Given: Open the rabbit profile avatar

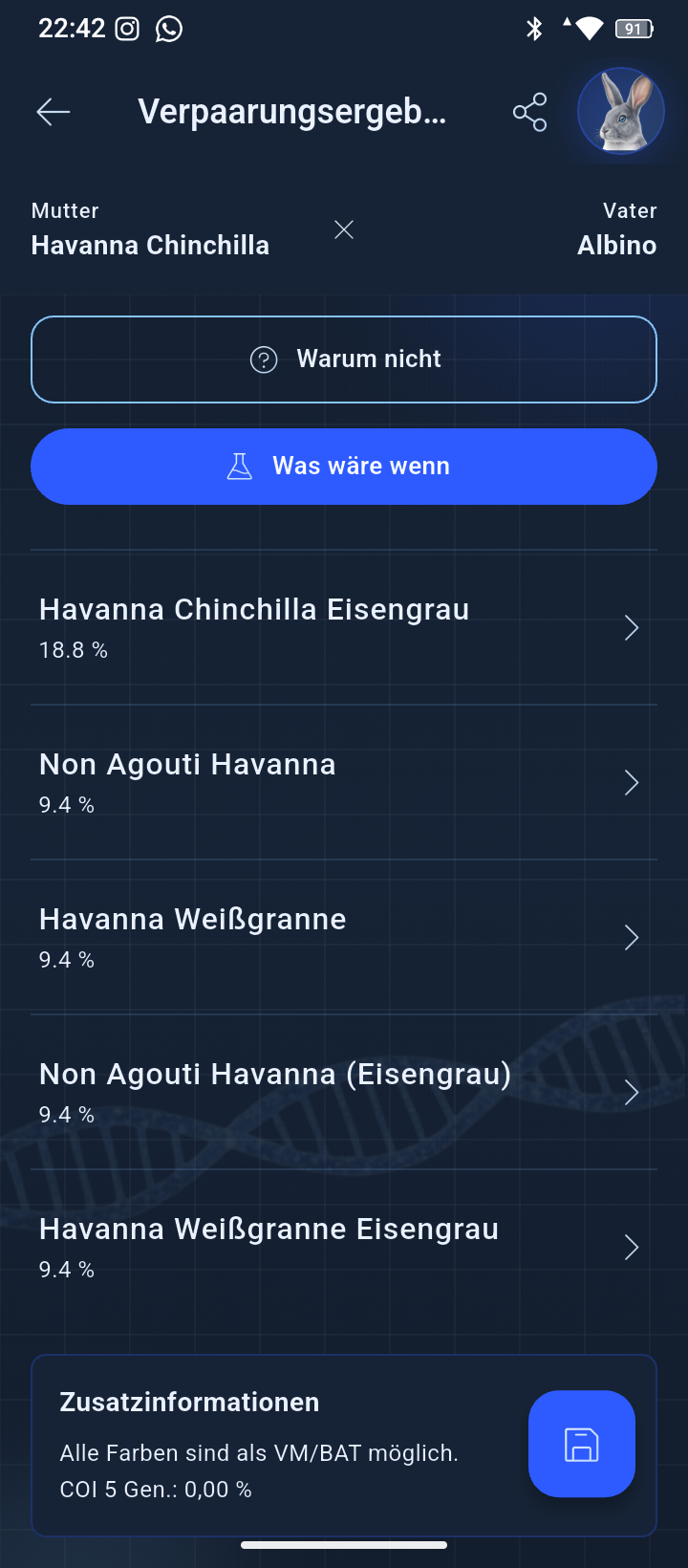Looking at the screenshot, I should tap(621, 111).
